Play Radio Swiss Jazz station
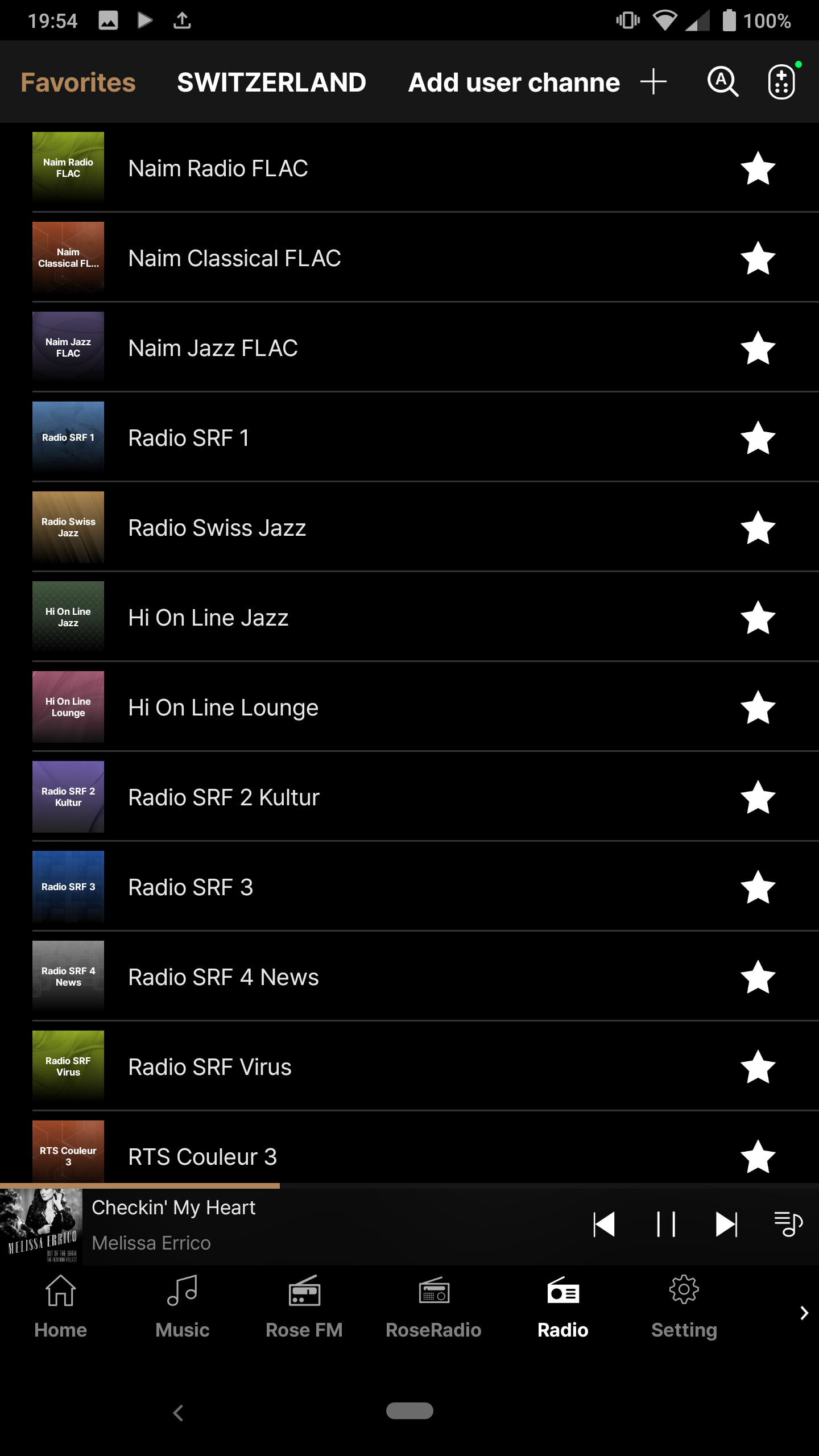819x1456 pixels. point(217,528)
